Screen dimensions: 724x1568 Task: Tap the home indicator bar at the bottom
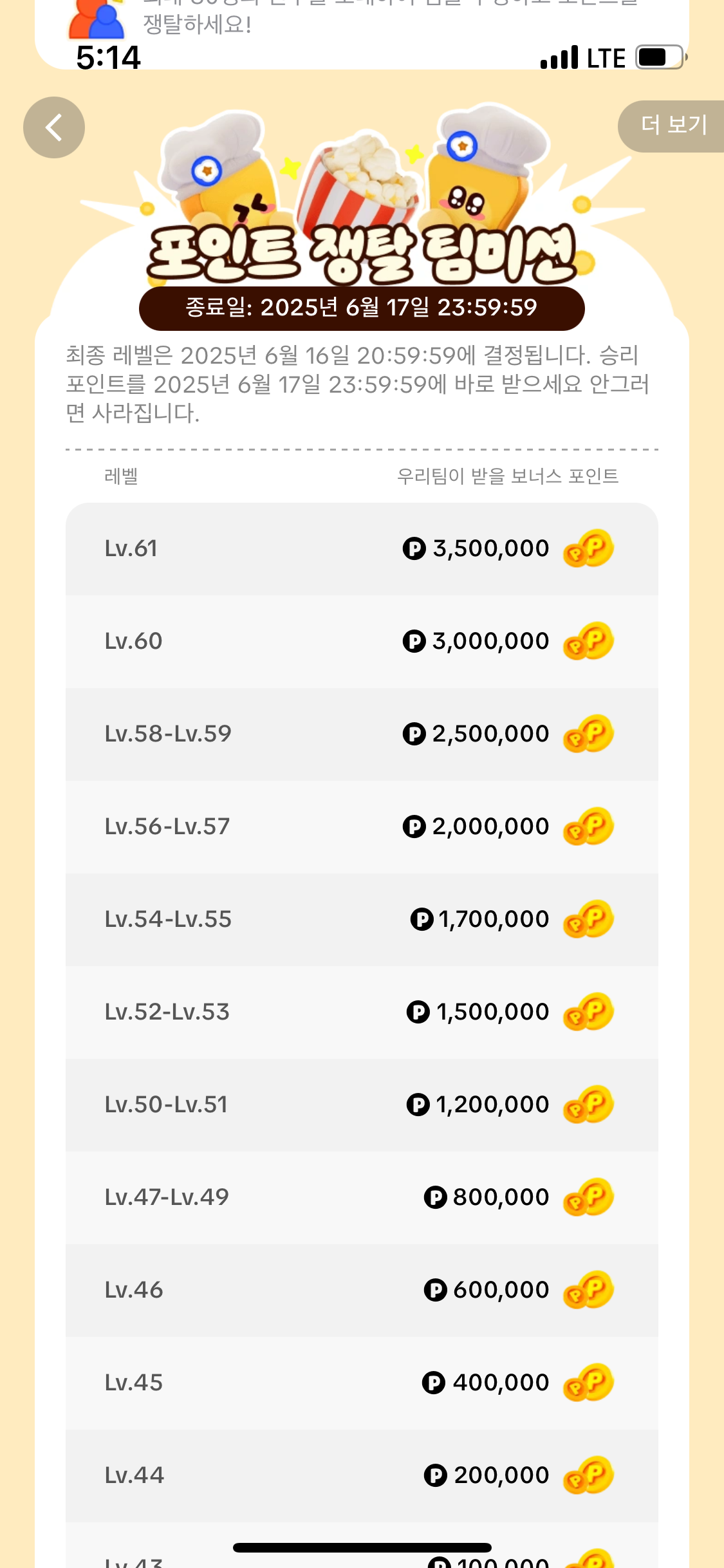pos(362,1548)
